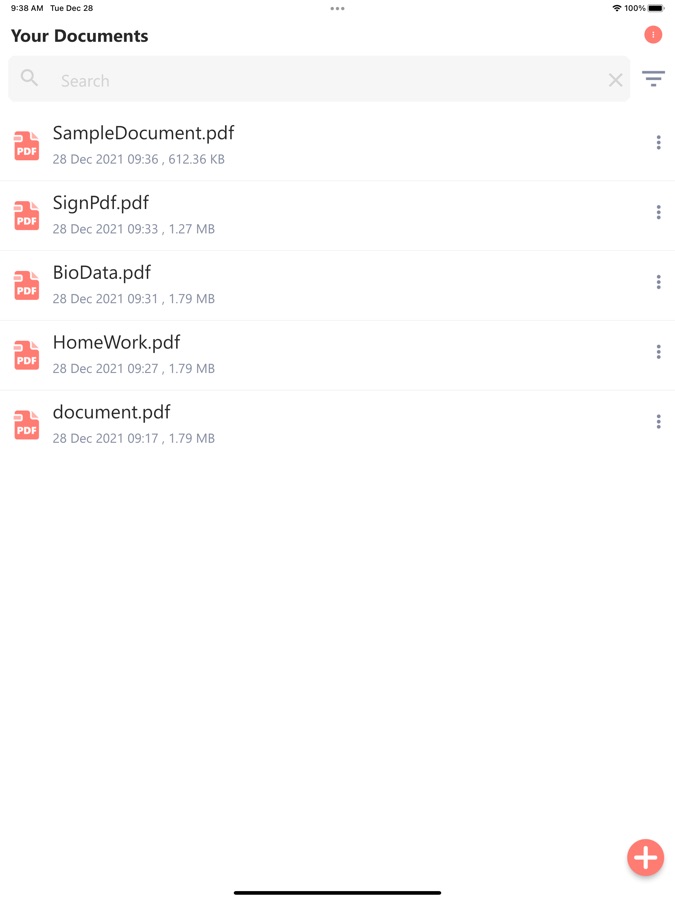Clear the search box with X

click(x=616, y=80)
